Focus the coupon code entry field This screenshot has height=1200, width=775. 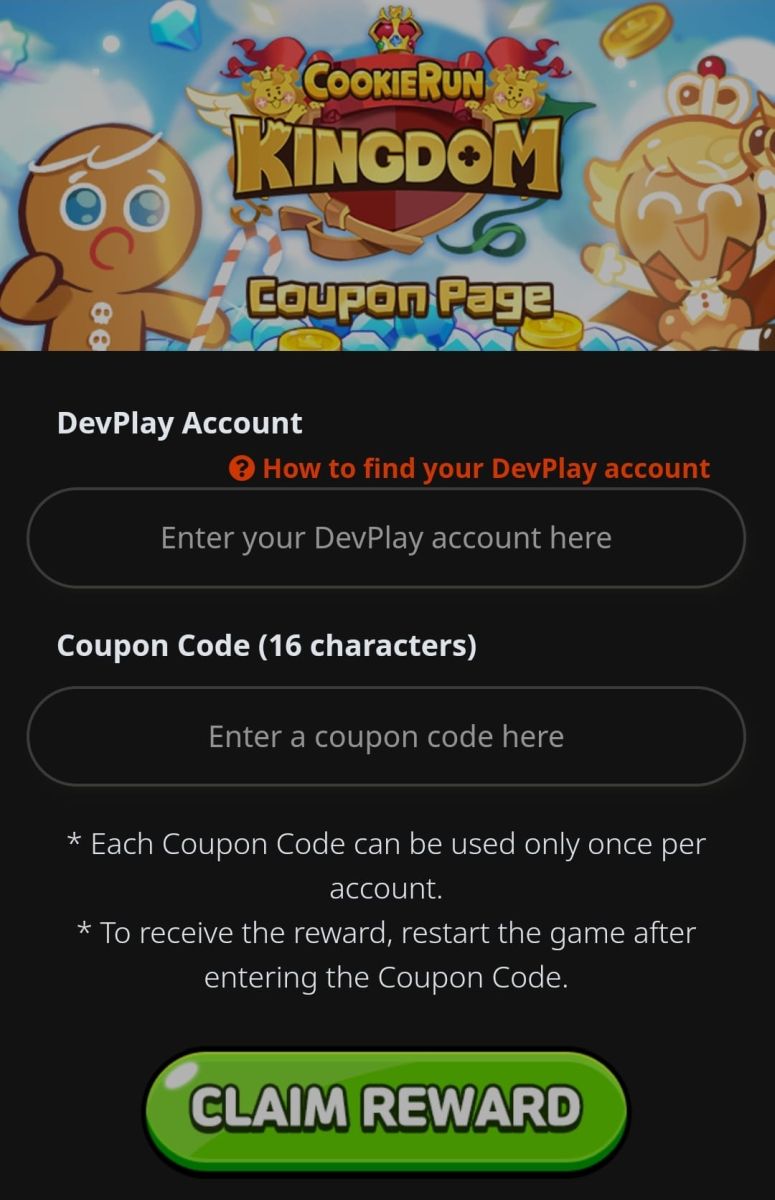tap(386, 737)
